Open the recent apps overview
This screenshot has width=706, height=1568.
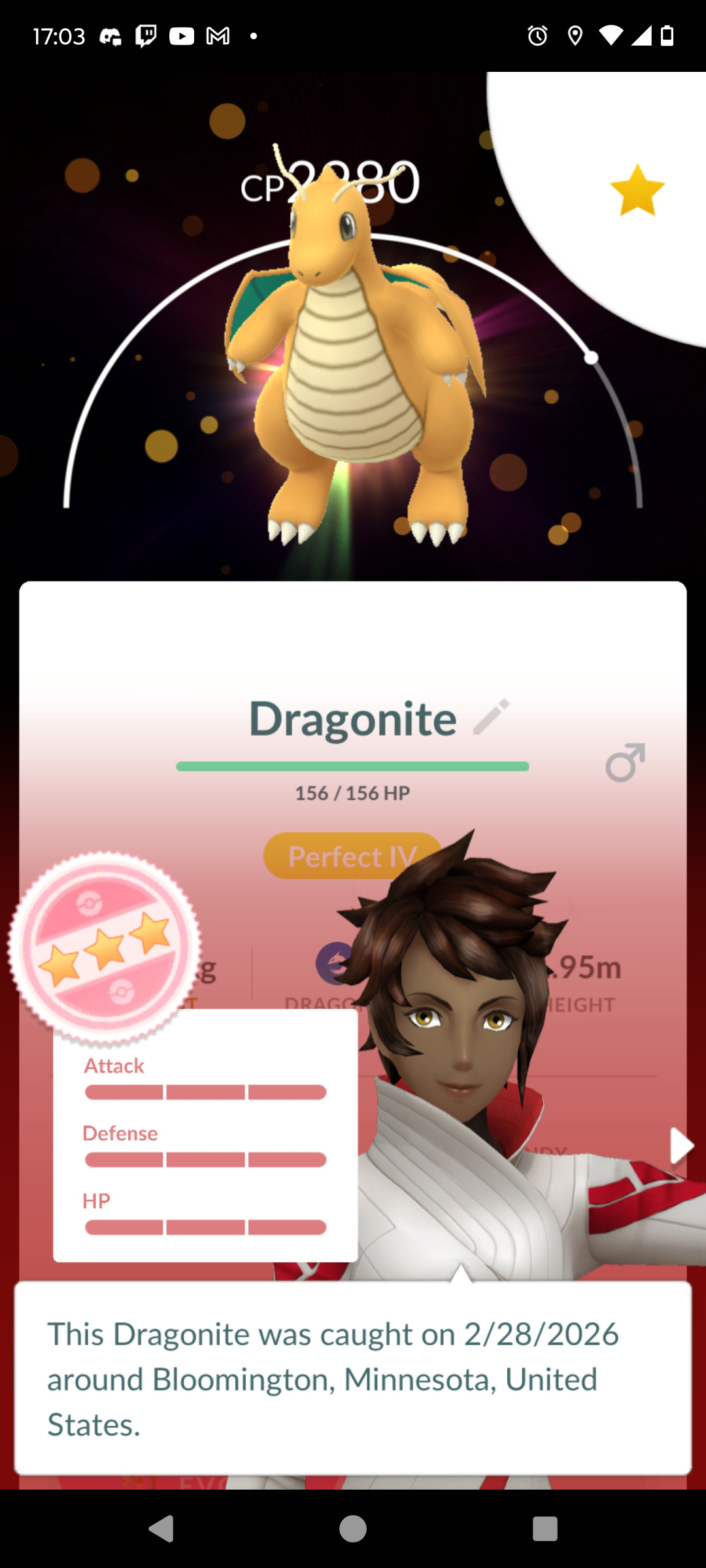pos(545,1528)
